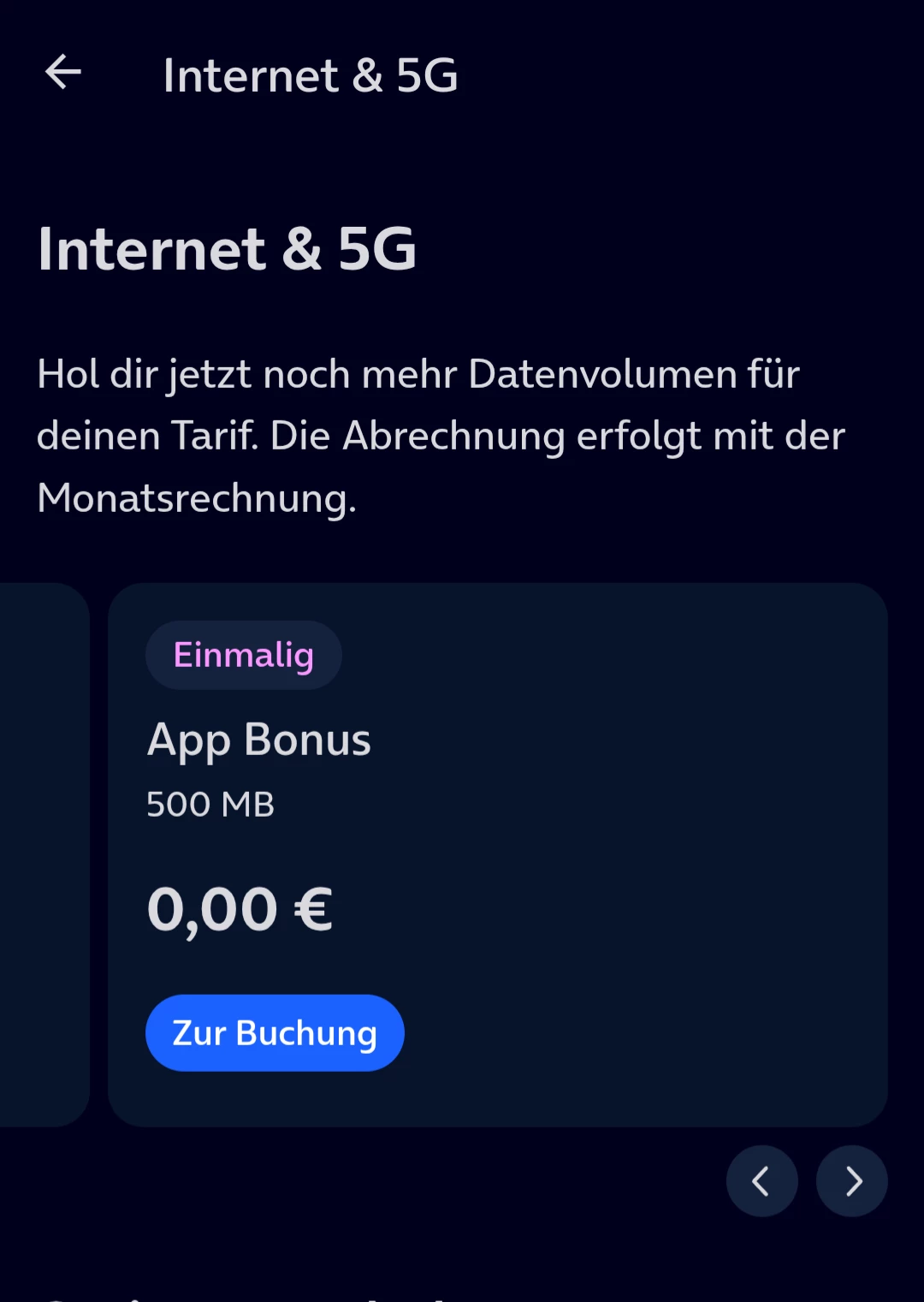Viewport: 924px width, 1302px height.
Task: Show the previous offer card
Action: coord(761,1181)
